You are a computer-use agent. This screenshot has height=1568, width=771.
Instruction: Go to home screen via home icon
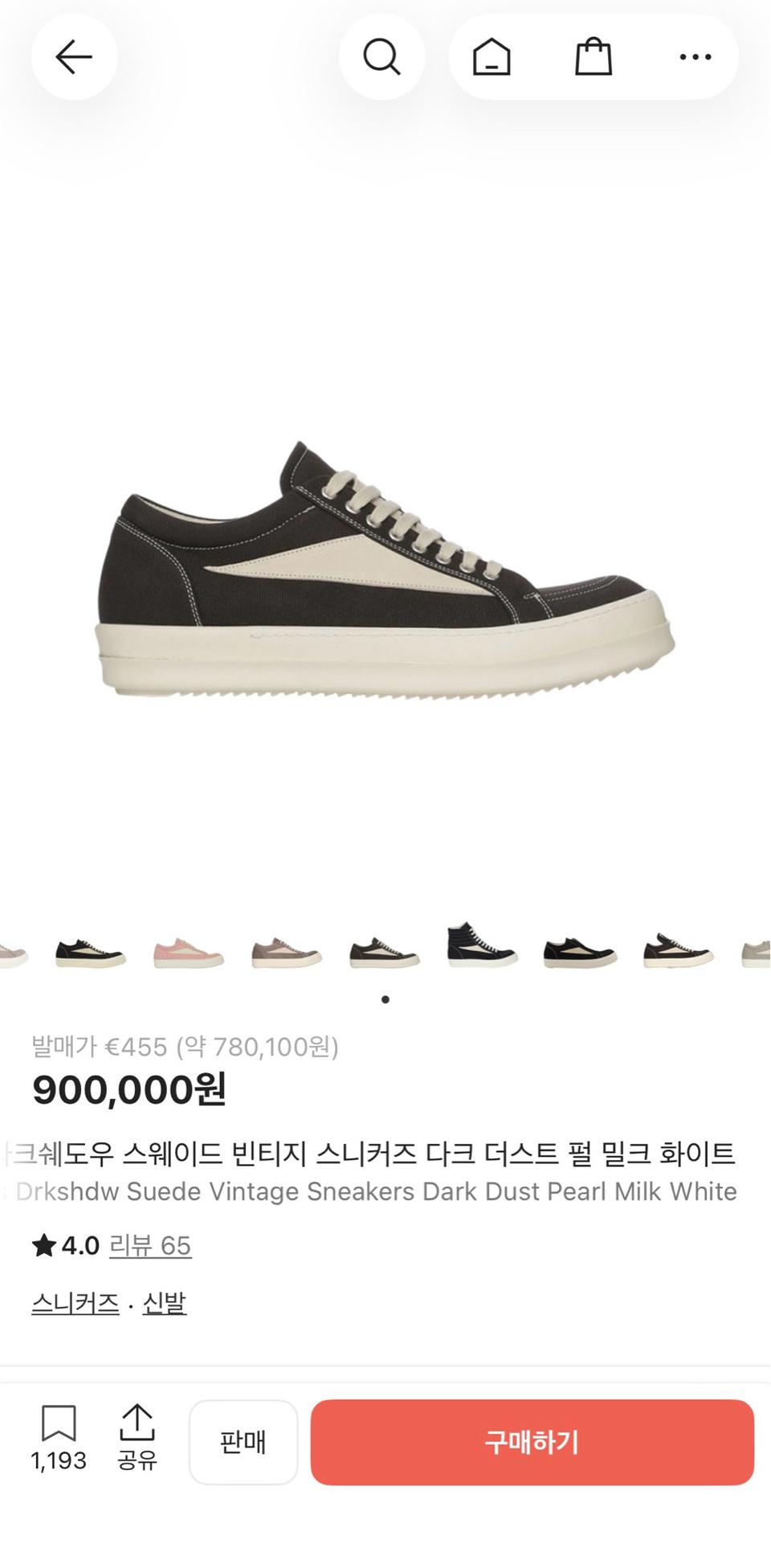tap(493, 57)
